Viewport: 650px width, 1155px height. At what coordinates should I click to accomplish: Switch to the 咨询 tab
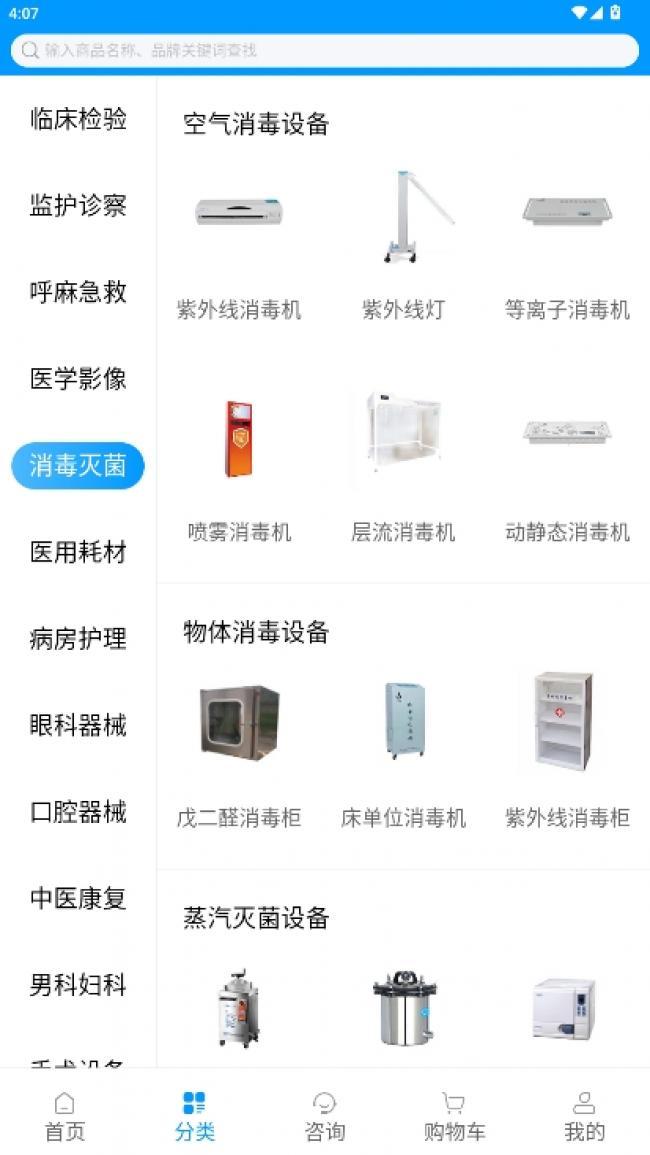(x=325, y=1116)
